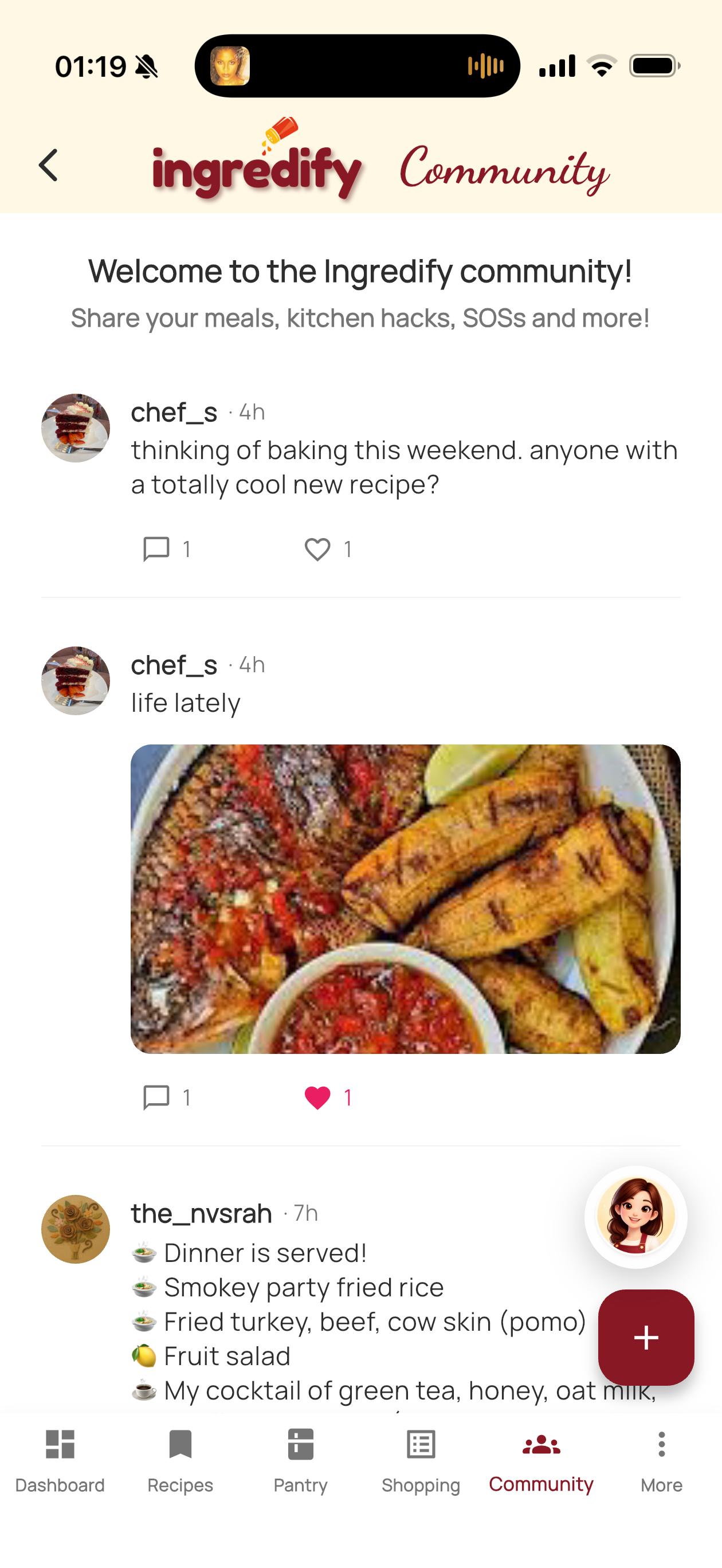This screenshot has height=1568, width=722.
Task: Like the baking weekend post
Action: pyautogui.click(x=328, y=549)
